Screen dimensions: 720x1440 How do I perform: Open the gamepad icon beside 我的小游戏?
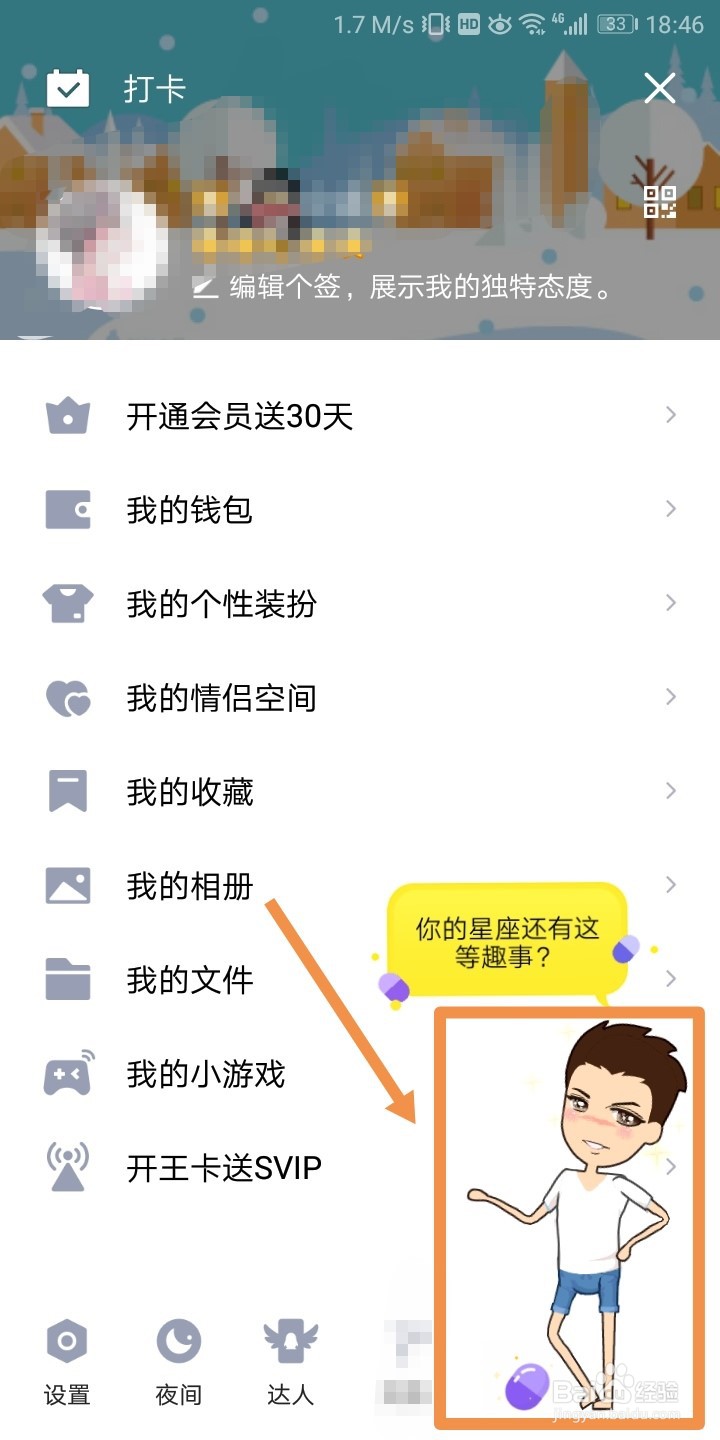pos(66,1072)
